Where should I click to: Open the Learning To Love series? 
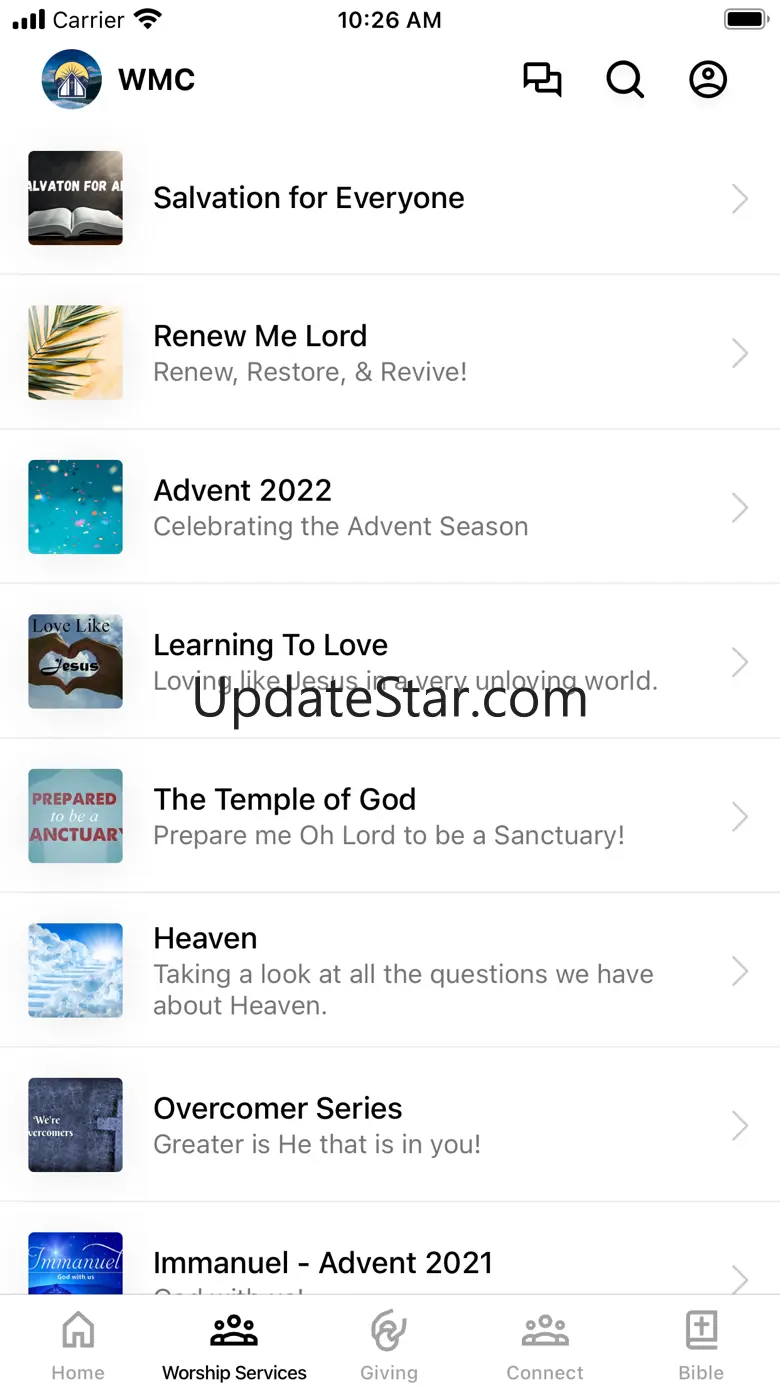click(x=389, y=661)
